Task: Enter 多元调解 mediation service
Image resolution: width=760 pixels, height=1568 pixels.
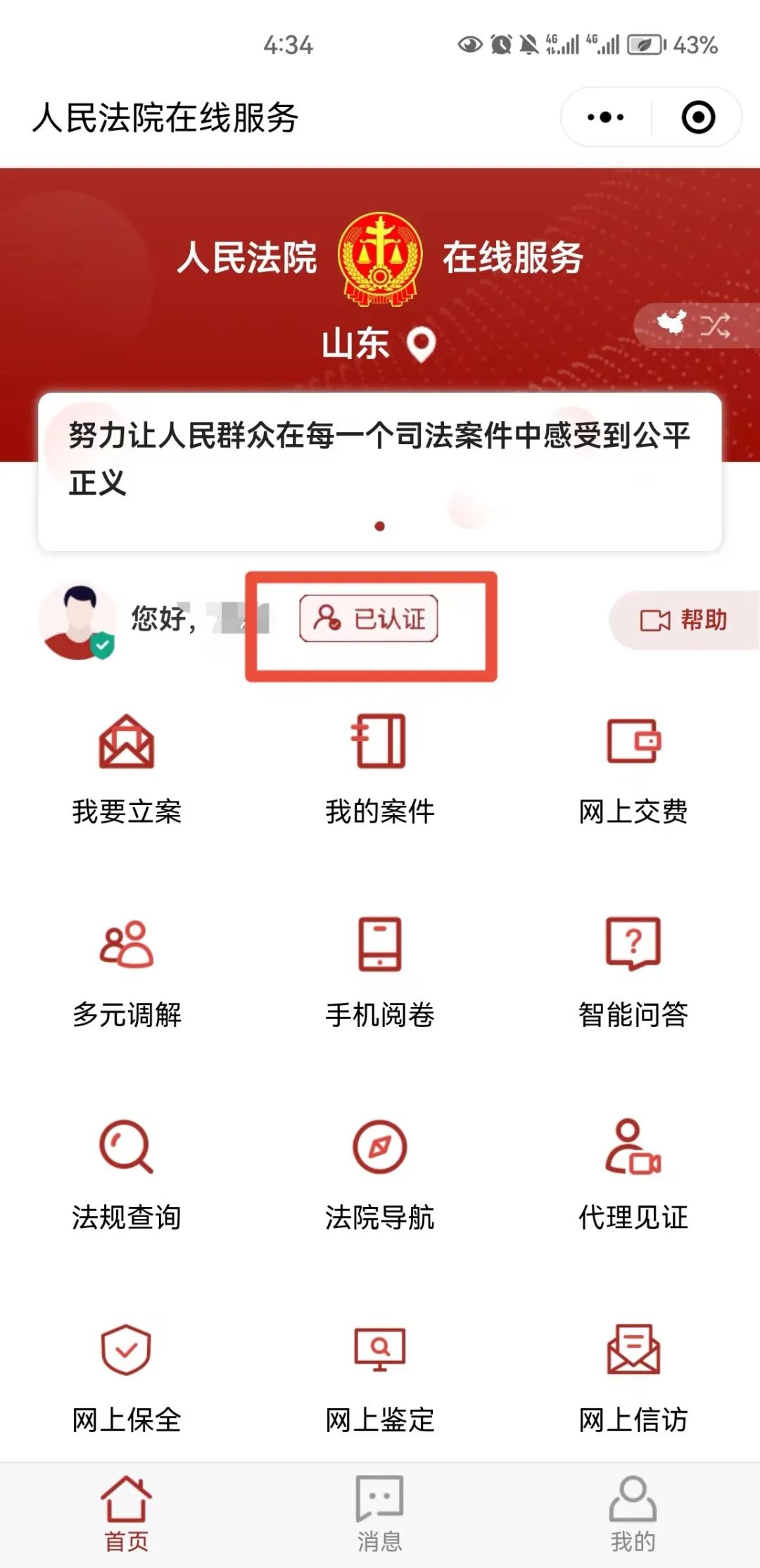Action: 127,971
